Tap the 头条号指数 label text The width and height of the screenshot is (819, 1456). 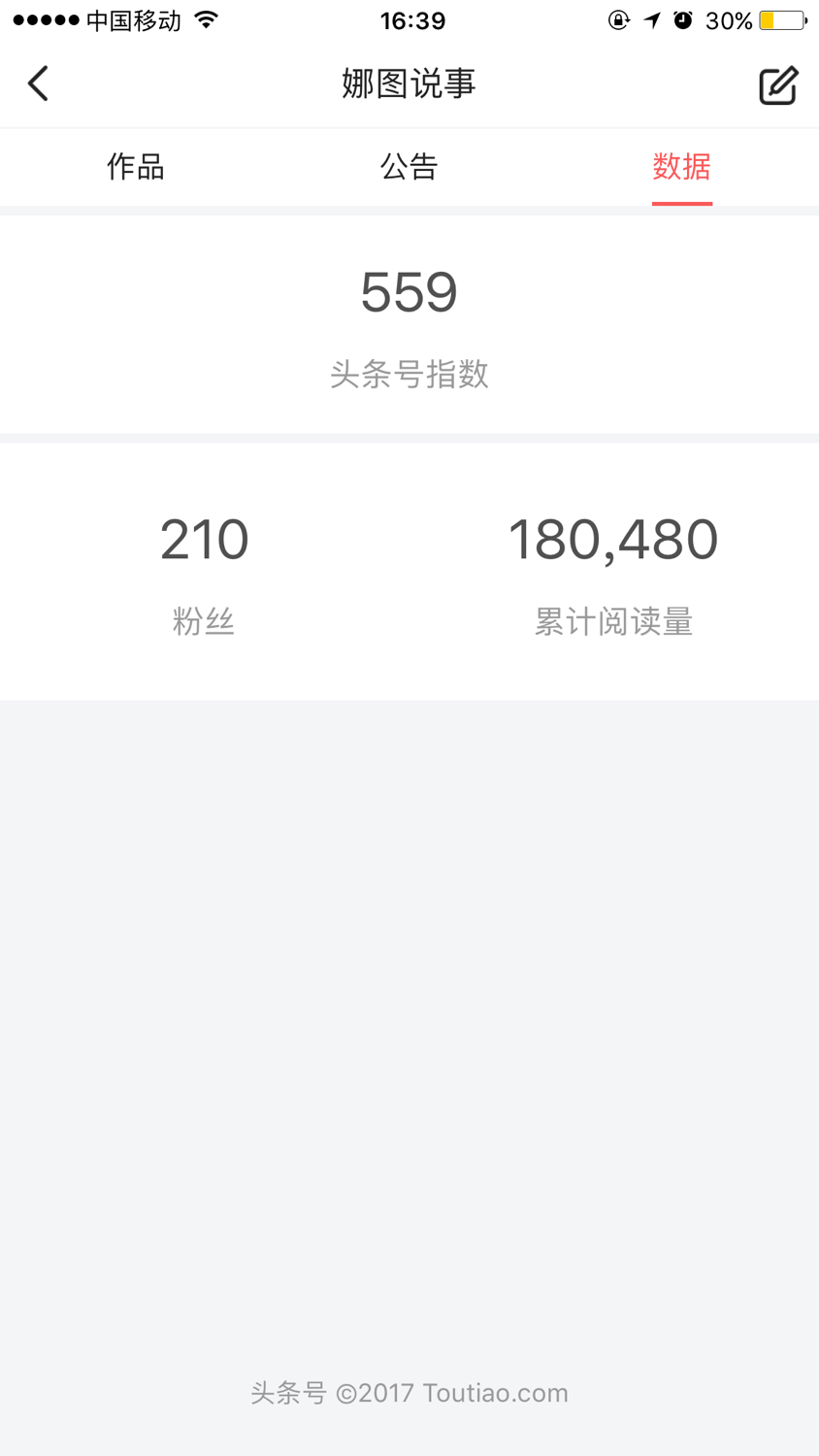pyautogui.click(x=409, y=375)
